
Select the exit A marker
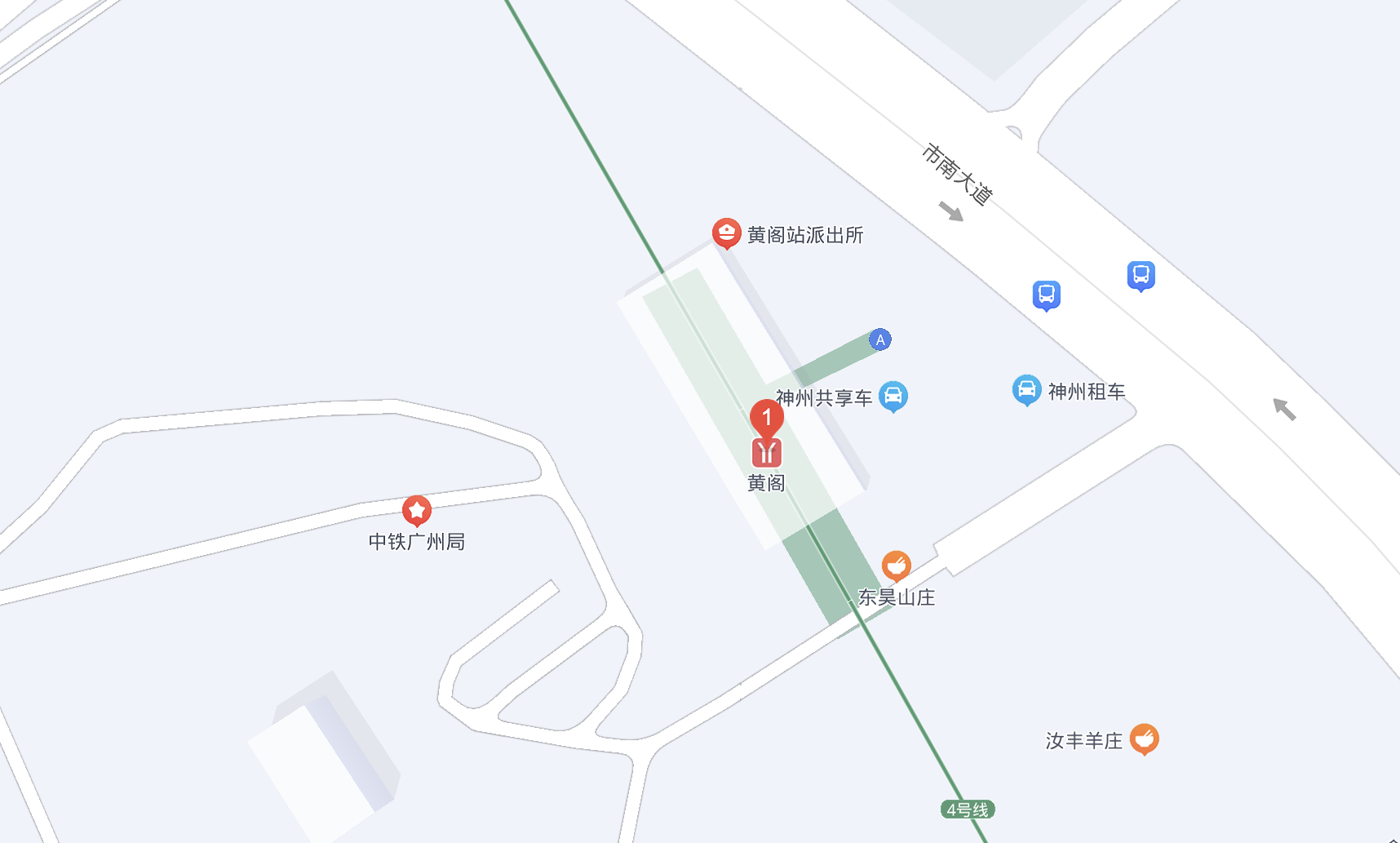(x=879, y=339)
